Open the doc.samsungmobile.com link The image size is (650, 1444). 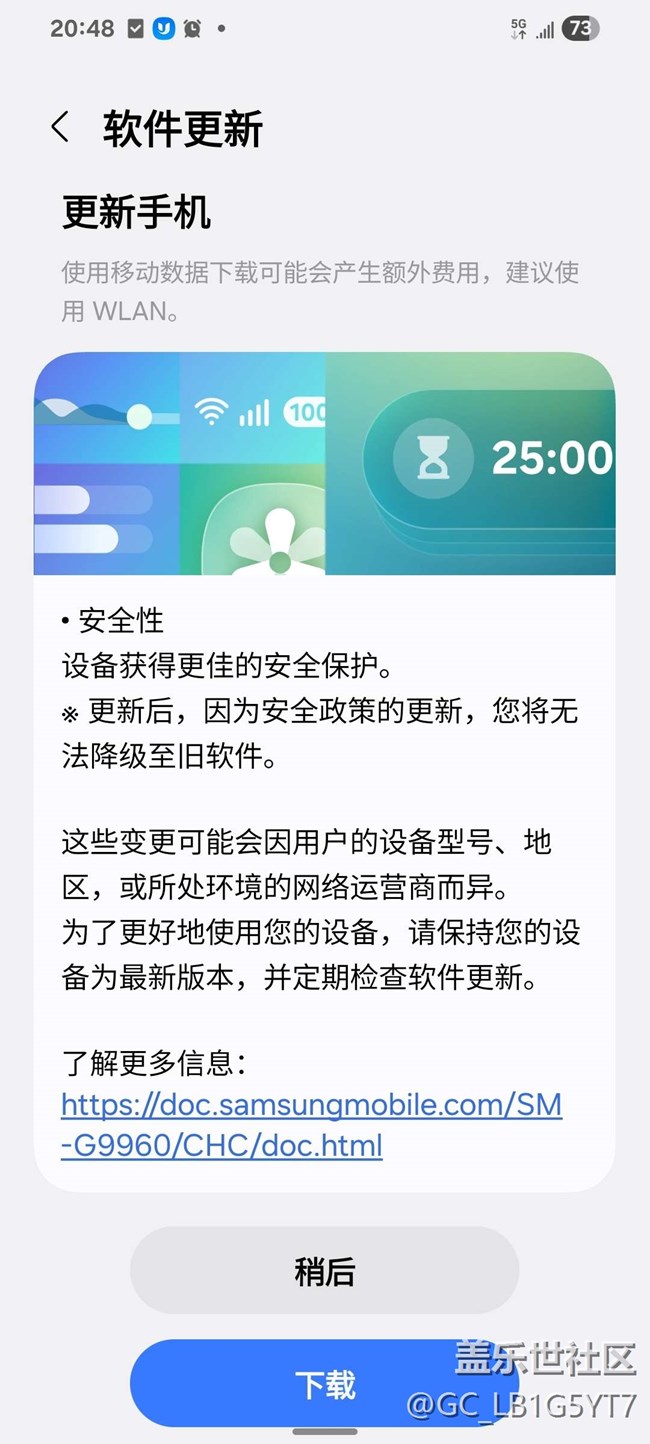pyautogui.click(x=311, y=1124)
